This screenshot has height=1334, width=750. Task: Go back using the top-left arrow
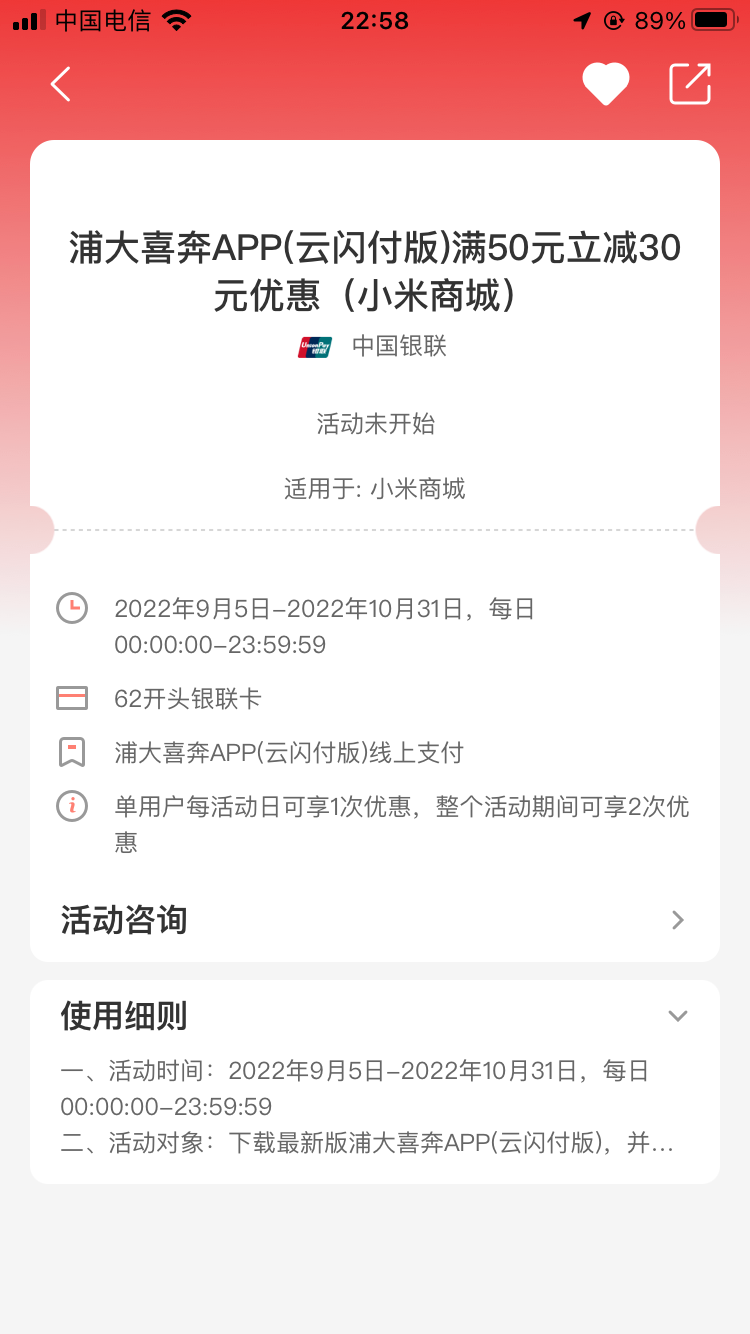tap(61, 85)
